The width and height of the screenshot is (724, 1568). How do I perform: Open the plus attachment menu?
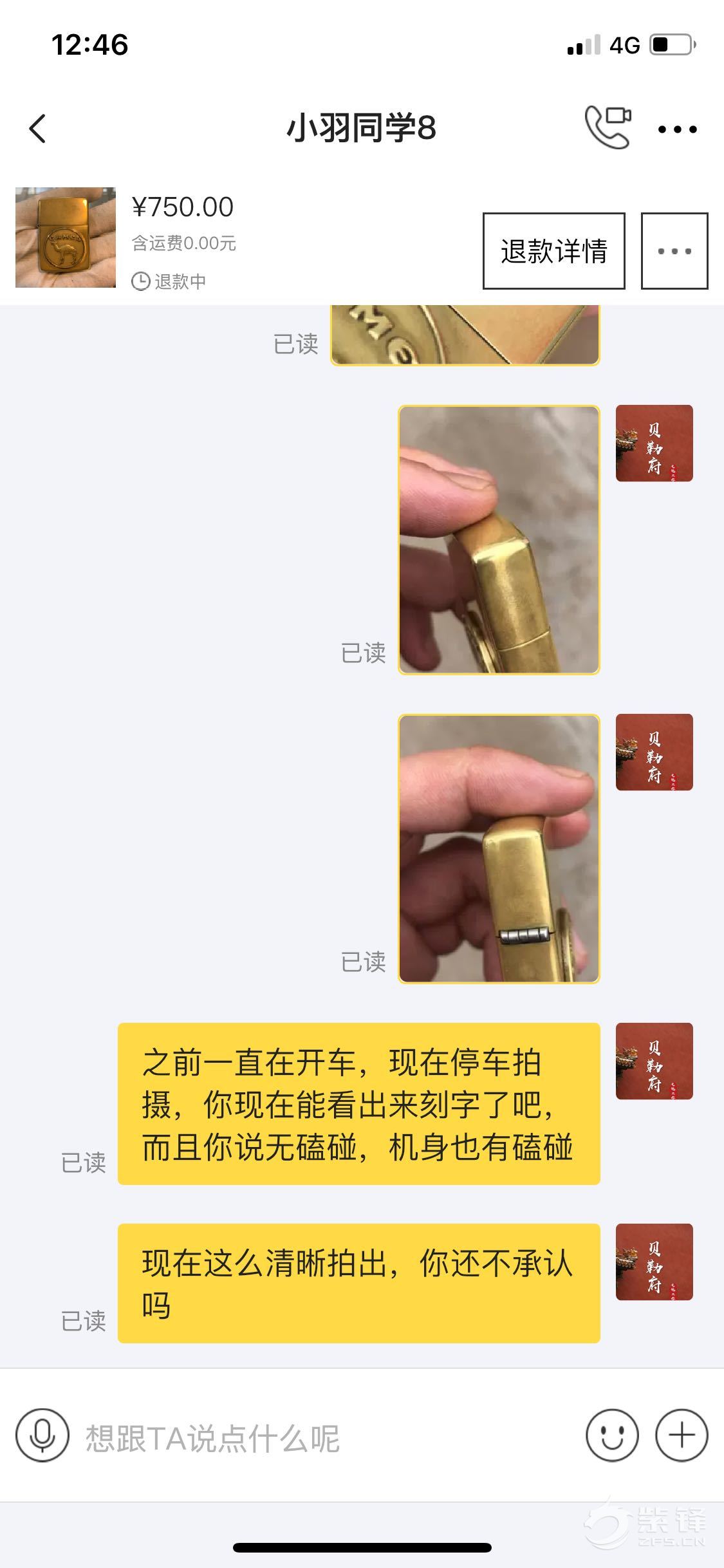[682, 1435]
